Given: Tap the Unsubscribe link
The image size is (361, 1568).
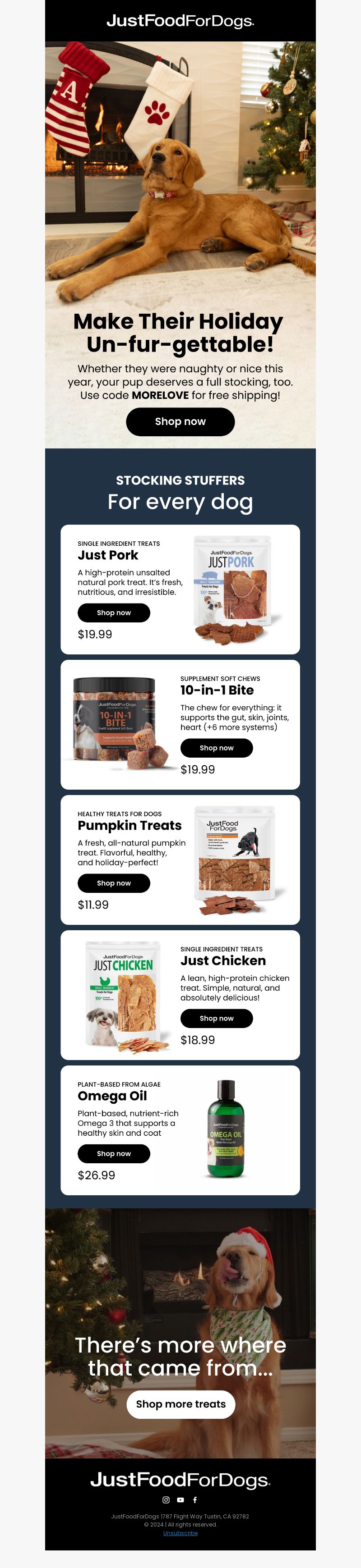Looking at the screenshot, I should pyautogui.click(x=180, y=1533).
